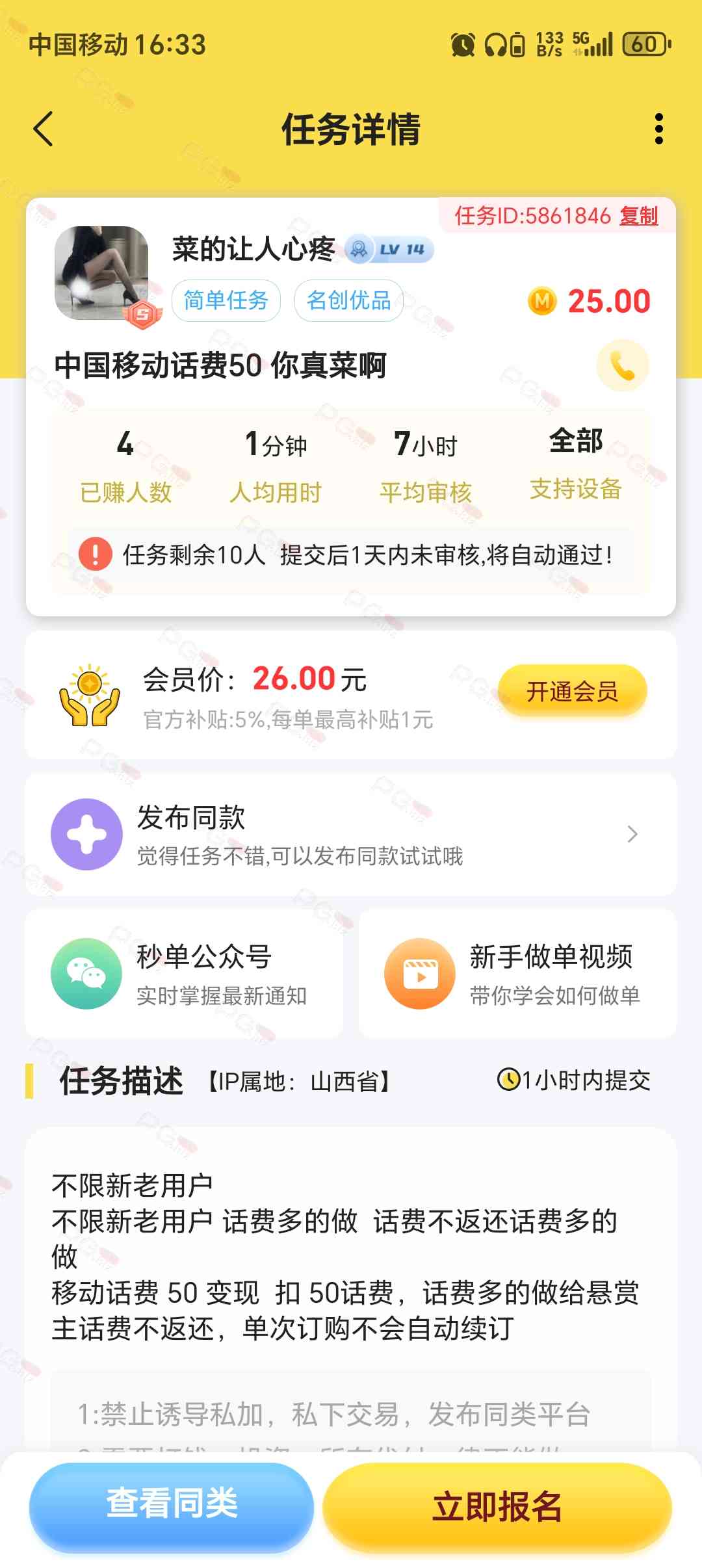Viewport: 702px width, 1568px height.
Task: Select the 名创优品 tag chip
Action: (x=349, y=300)
